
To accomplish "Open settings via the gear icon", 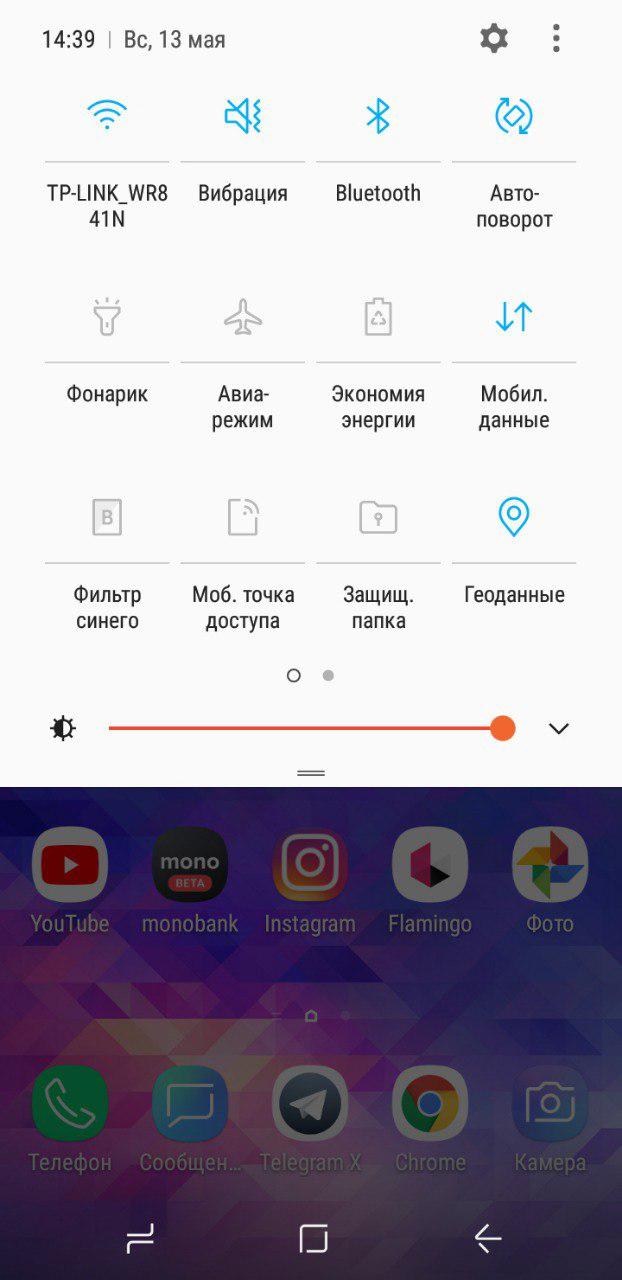I will click(494, 39).
